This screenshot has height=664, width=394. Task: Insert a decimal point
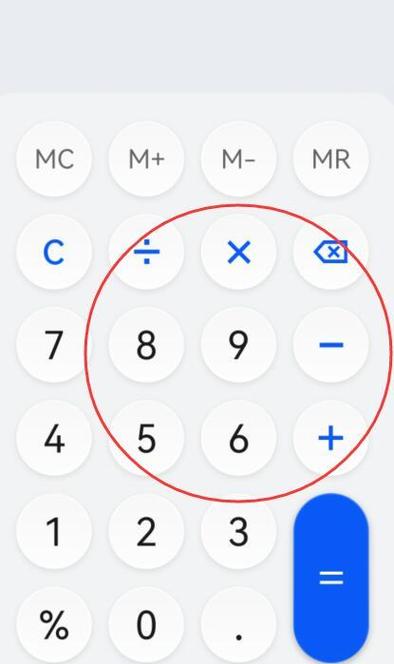point(239,624)
